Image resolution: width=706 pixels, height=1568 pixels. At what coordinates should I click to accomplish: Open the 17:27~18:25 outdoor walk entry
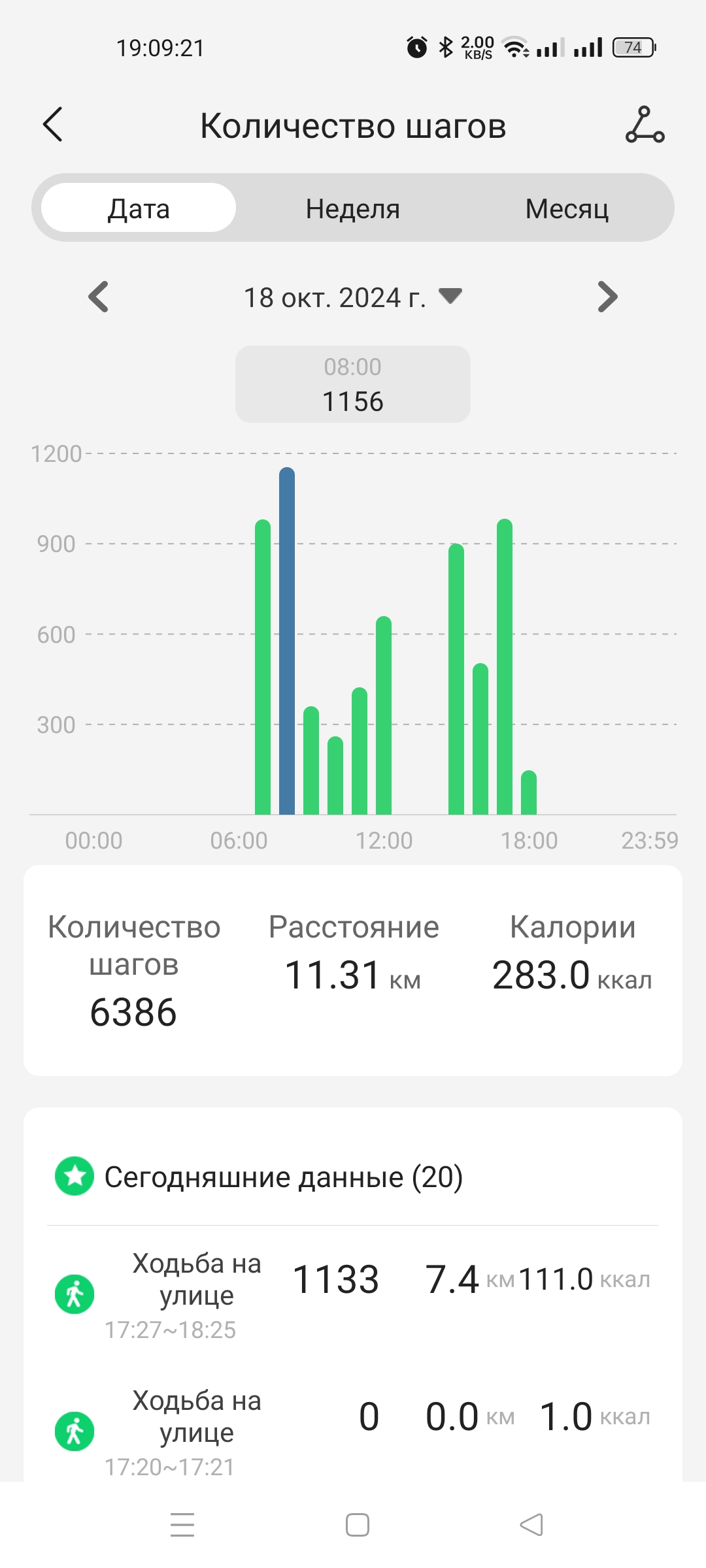pyautogui.click(x=353, y=1294)
